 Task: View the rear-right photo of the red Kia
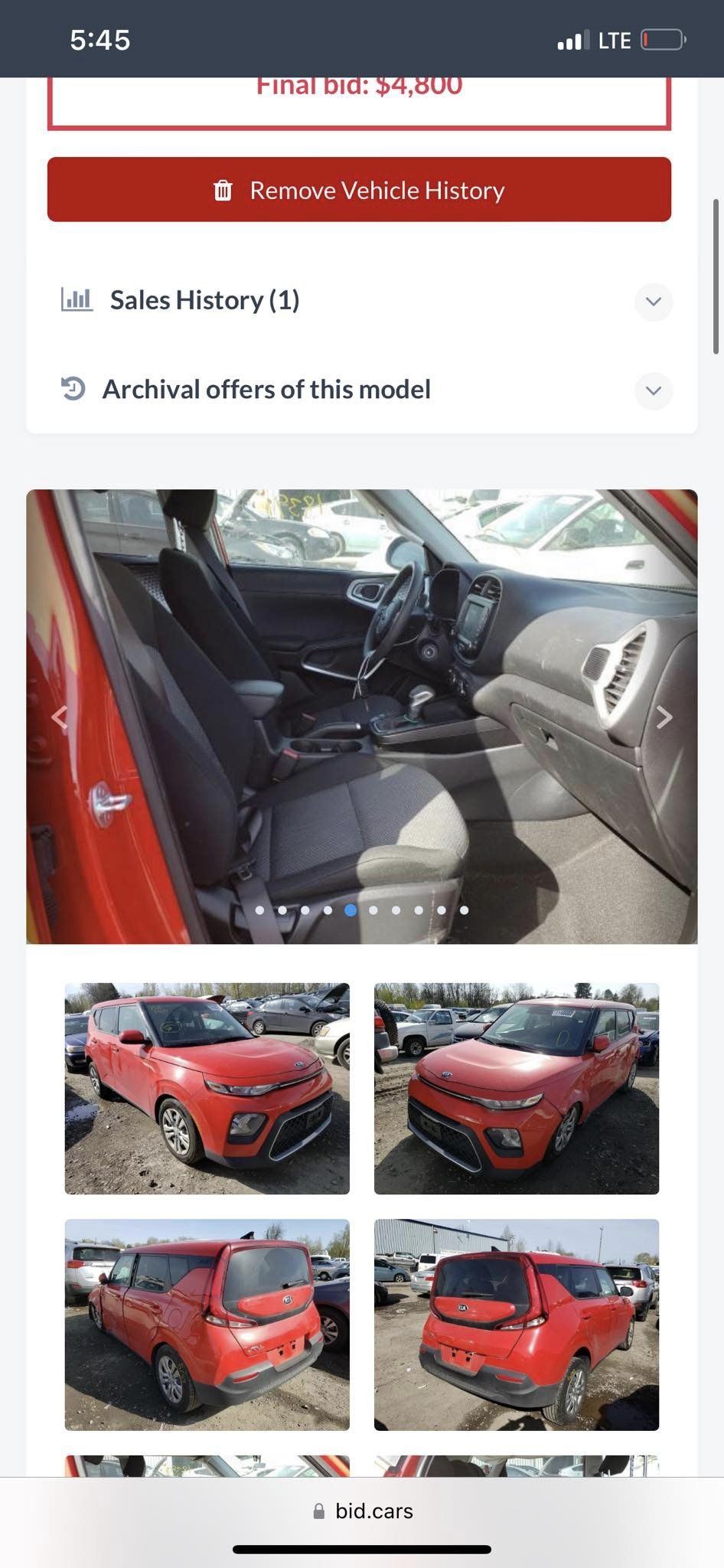[516, 1324]
